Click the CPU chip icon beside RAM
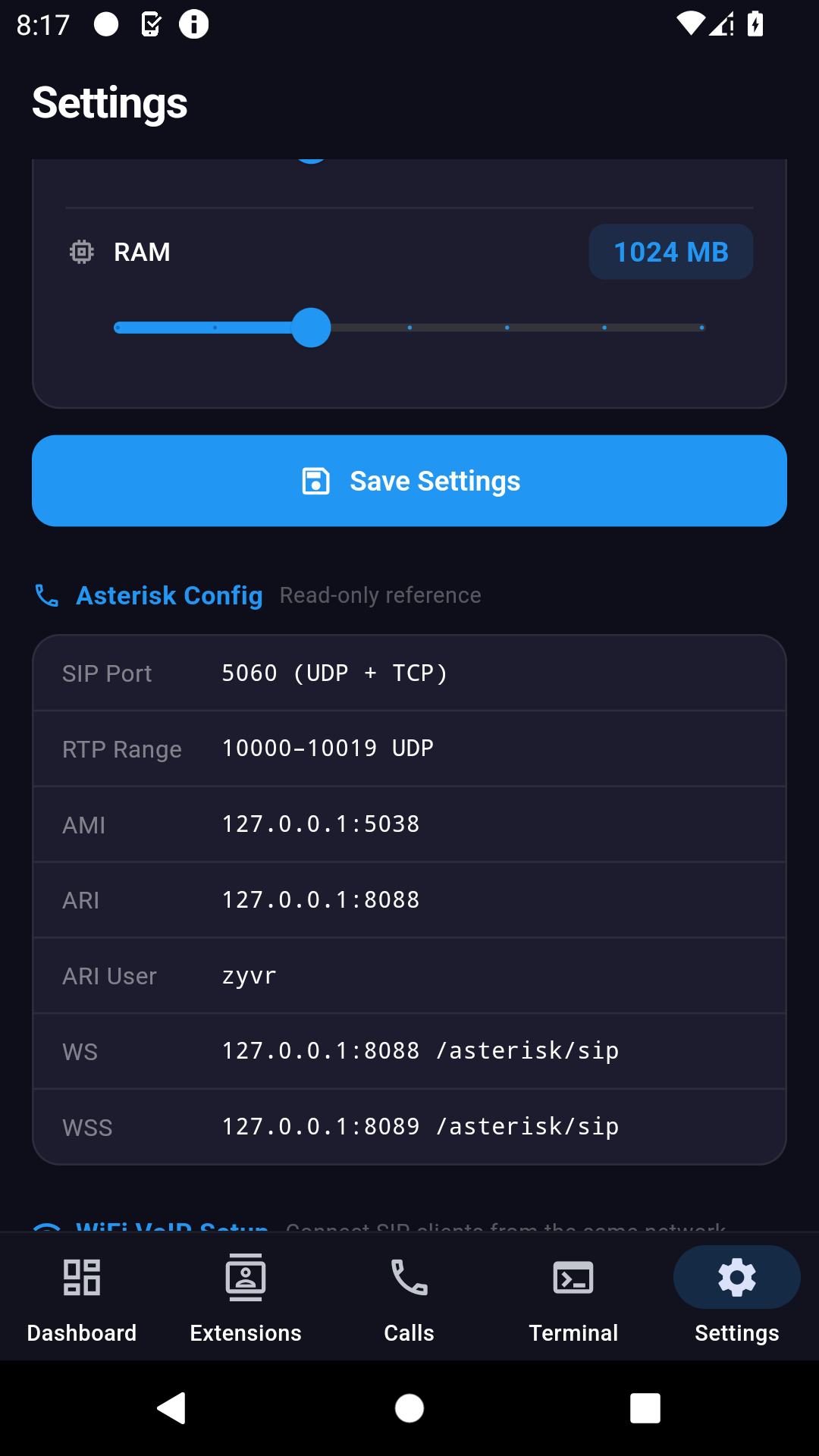The width and height of the screenshot is (819, 1456). tap(82, 251)
